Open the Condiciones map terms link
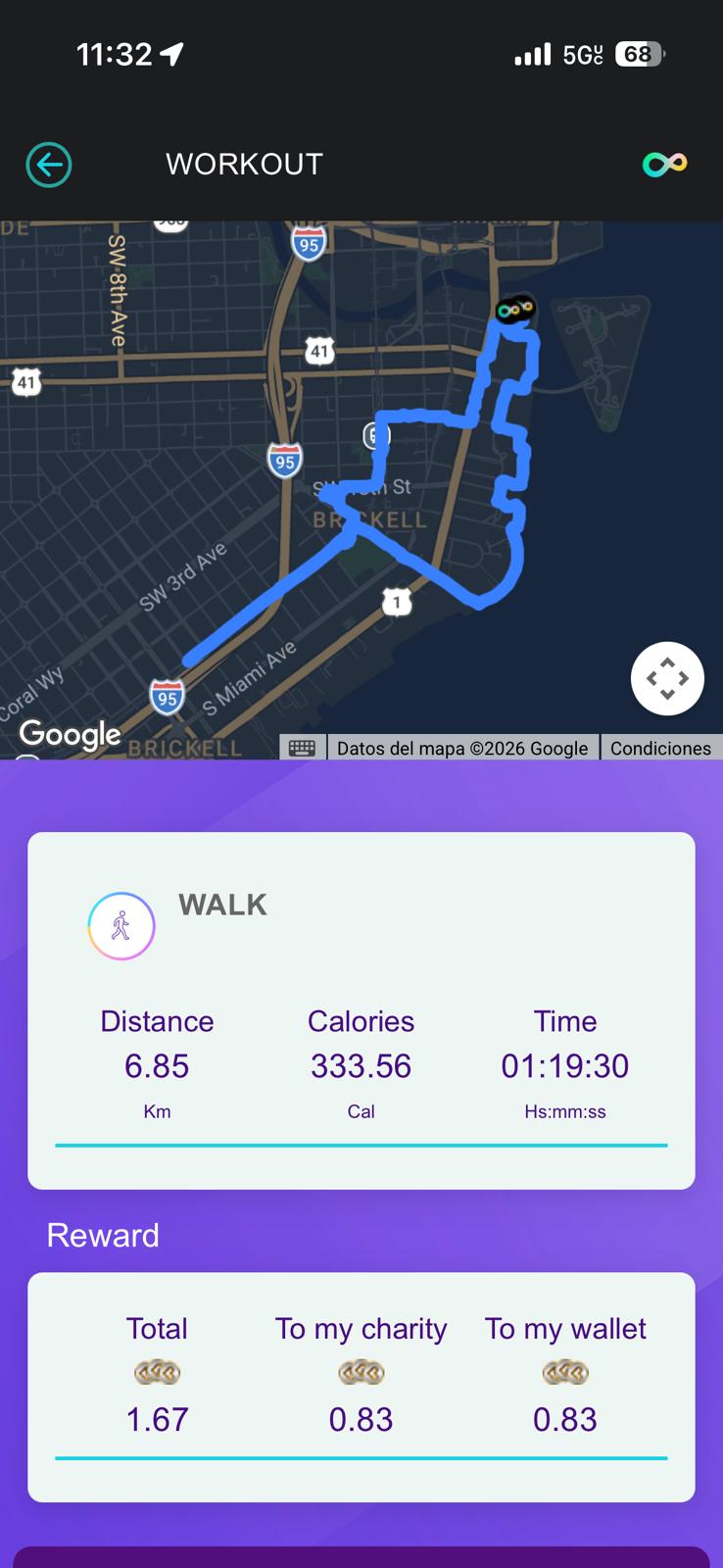Screen dimensions: 723x1568 tap(661, 748)
